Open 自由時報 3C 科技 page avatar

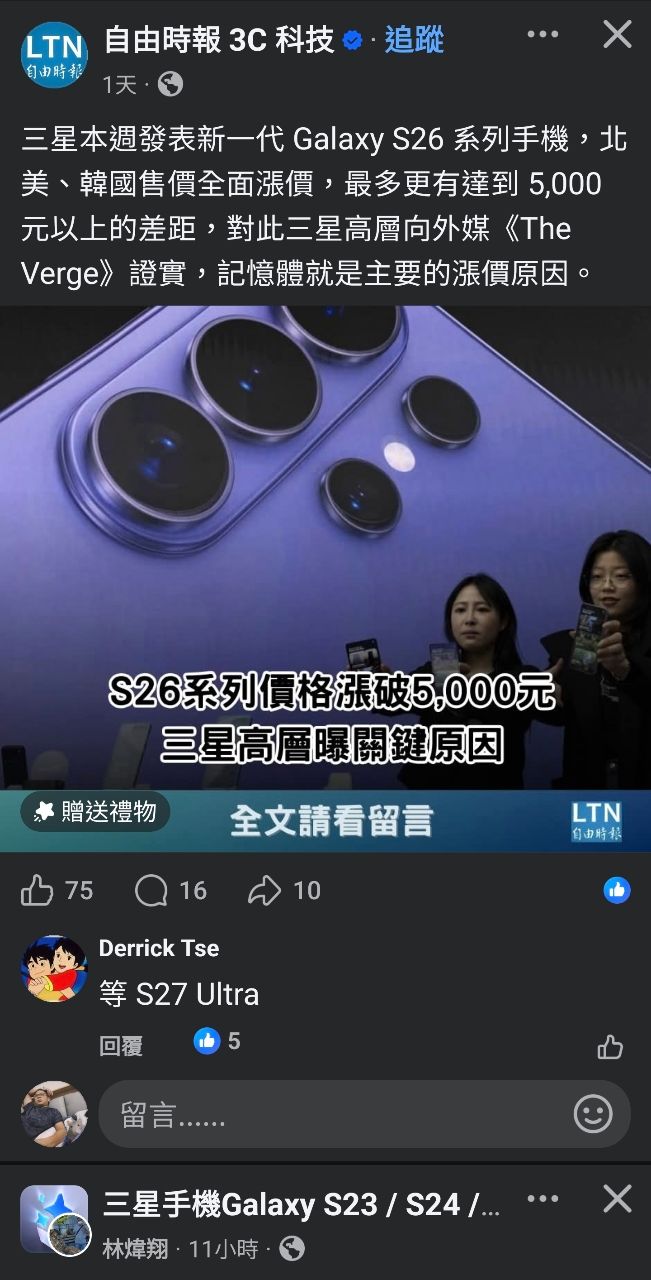coord(54,55)
